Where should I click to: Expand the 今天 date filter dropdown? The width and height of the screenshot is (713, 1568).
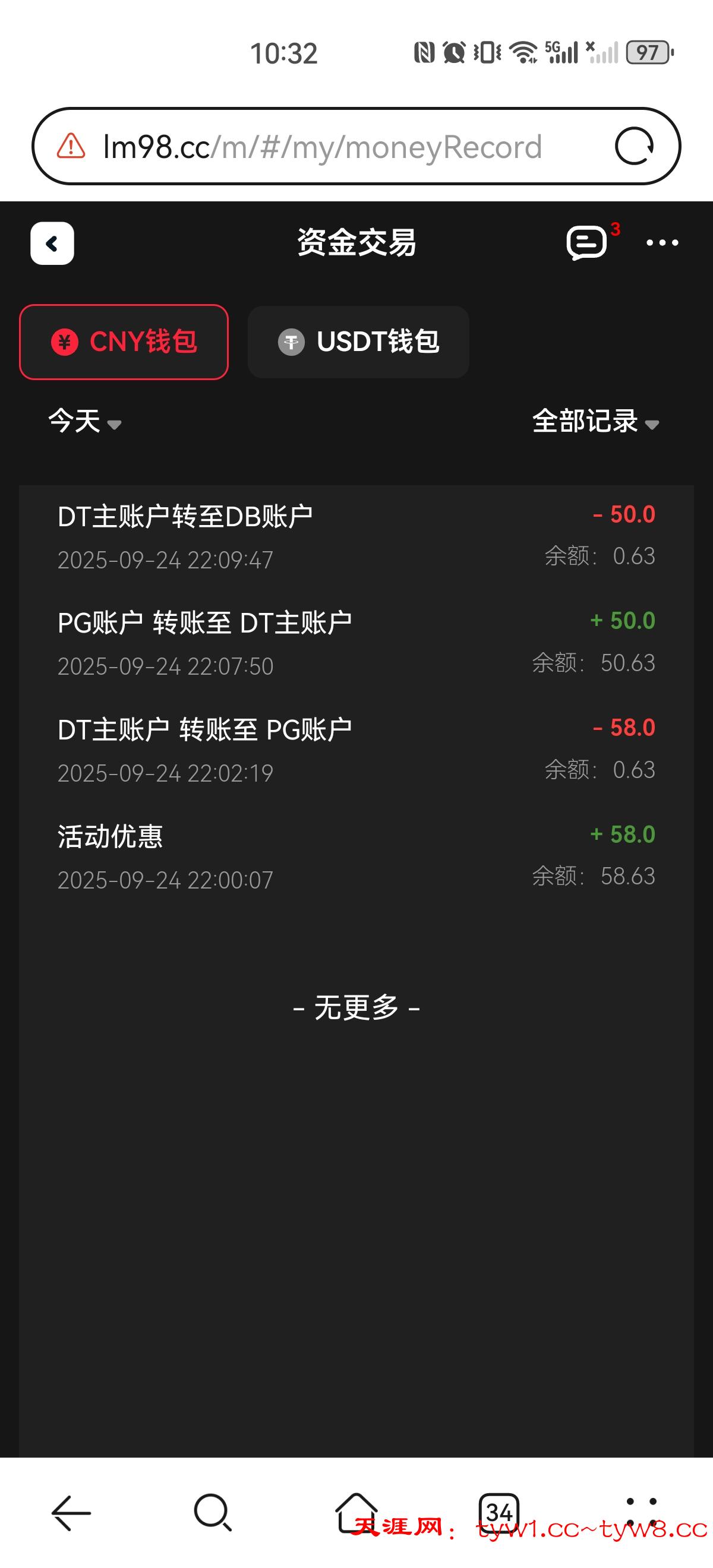(x=84, y=421)
